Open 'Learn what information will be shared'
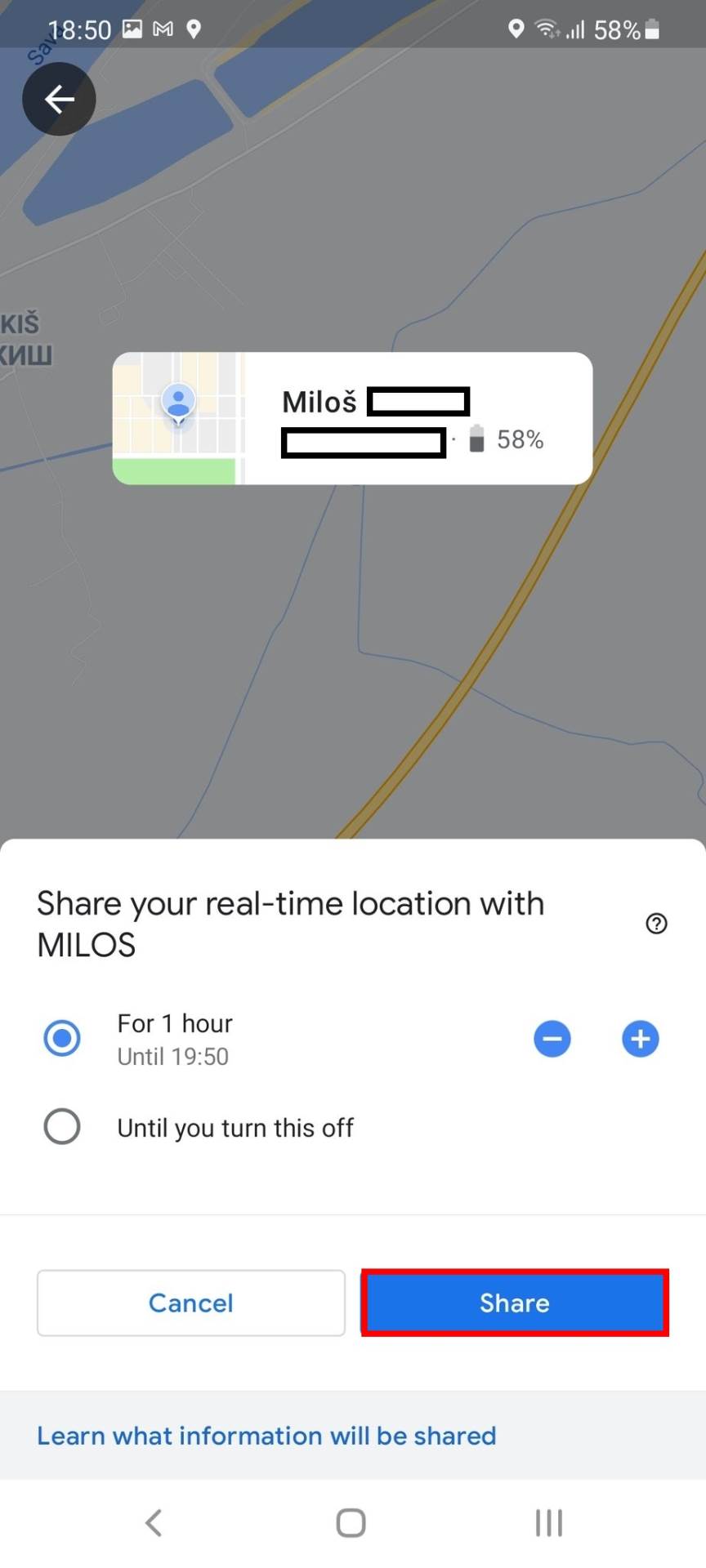This screenshot has height=1568, width=706. [x=266, y=1435]
